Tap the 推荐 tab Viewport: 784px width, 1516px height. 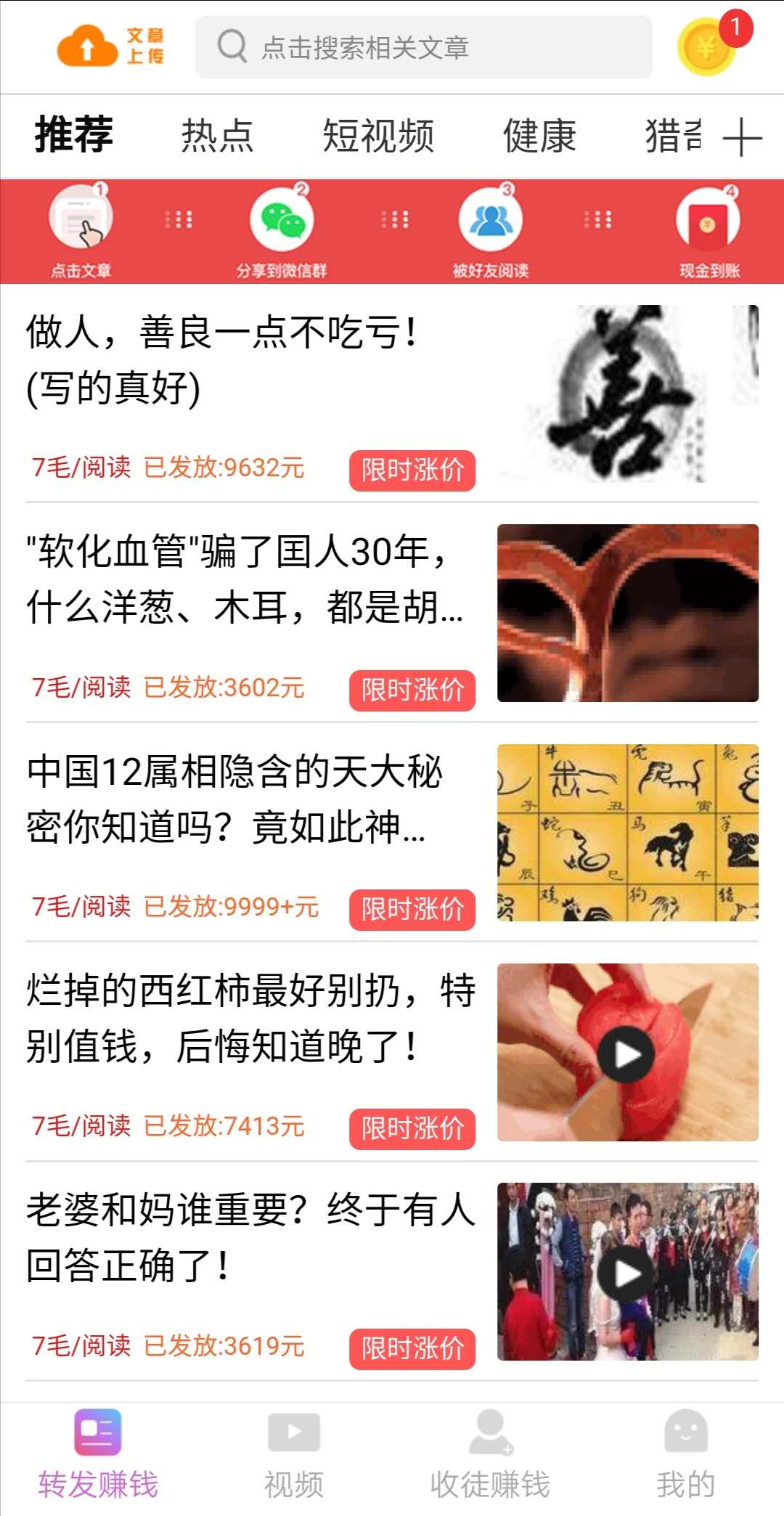pyautogui.click(x=73, y=134)
